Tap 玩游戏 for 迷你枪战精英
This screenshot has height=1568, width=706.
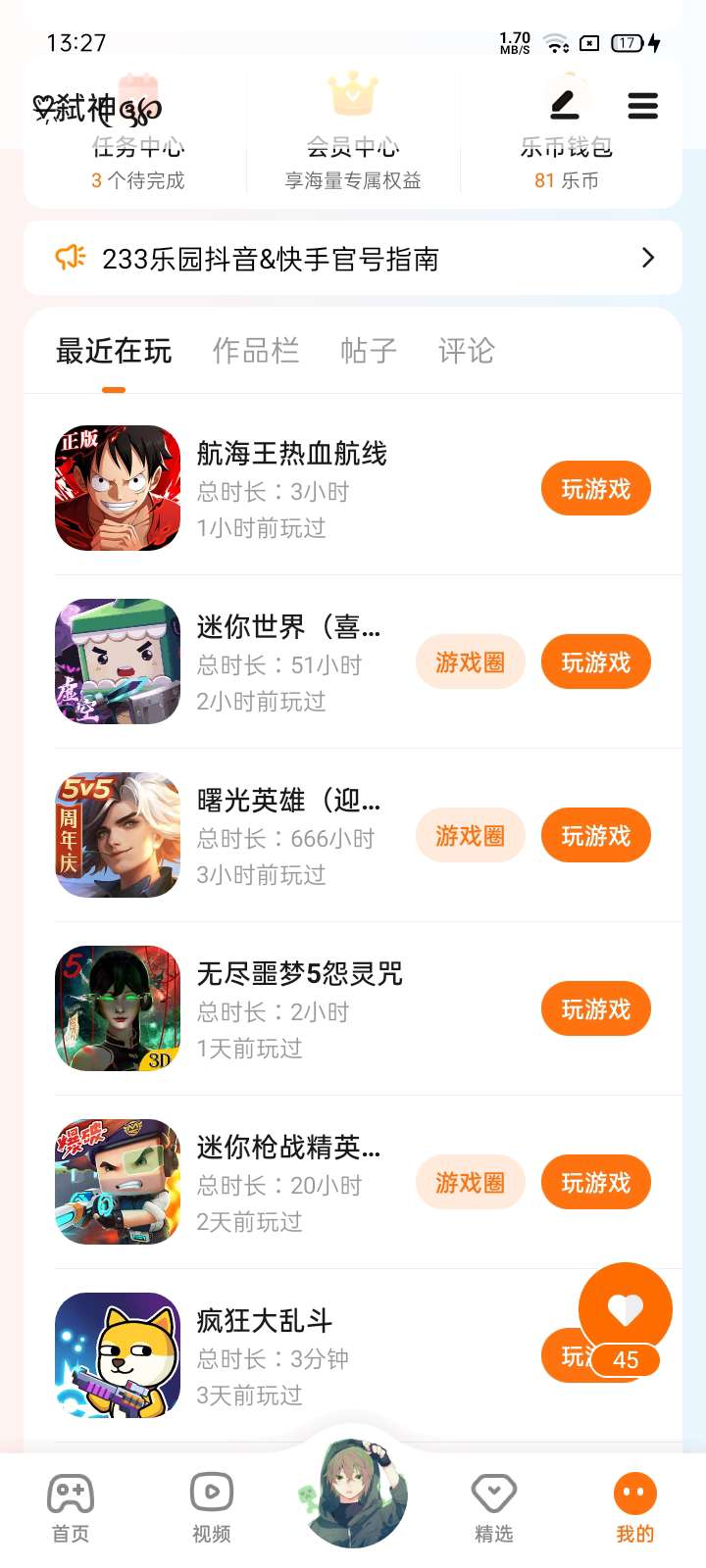coord(595,1183)
